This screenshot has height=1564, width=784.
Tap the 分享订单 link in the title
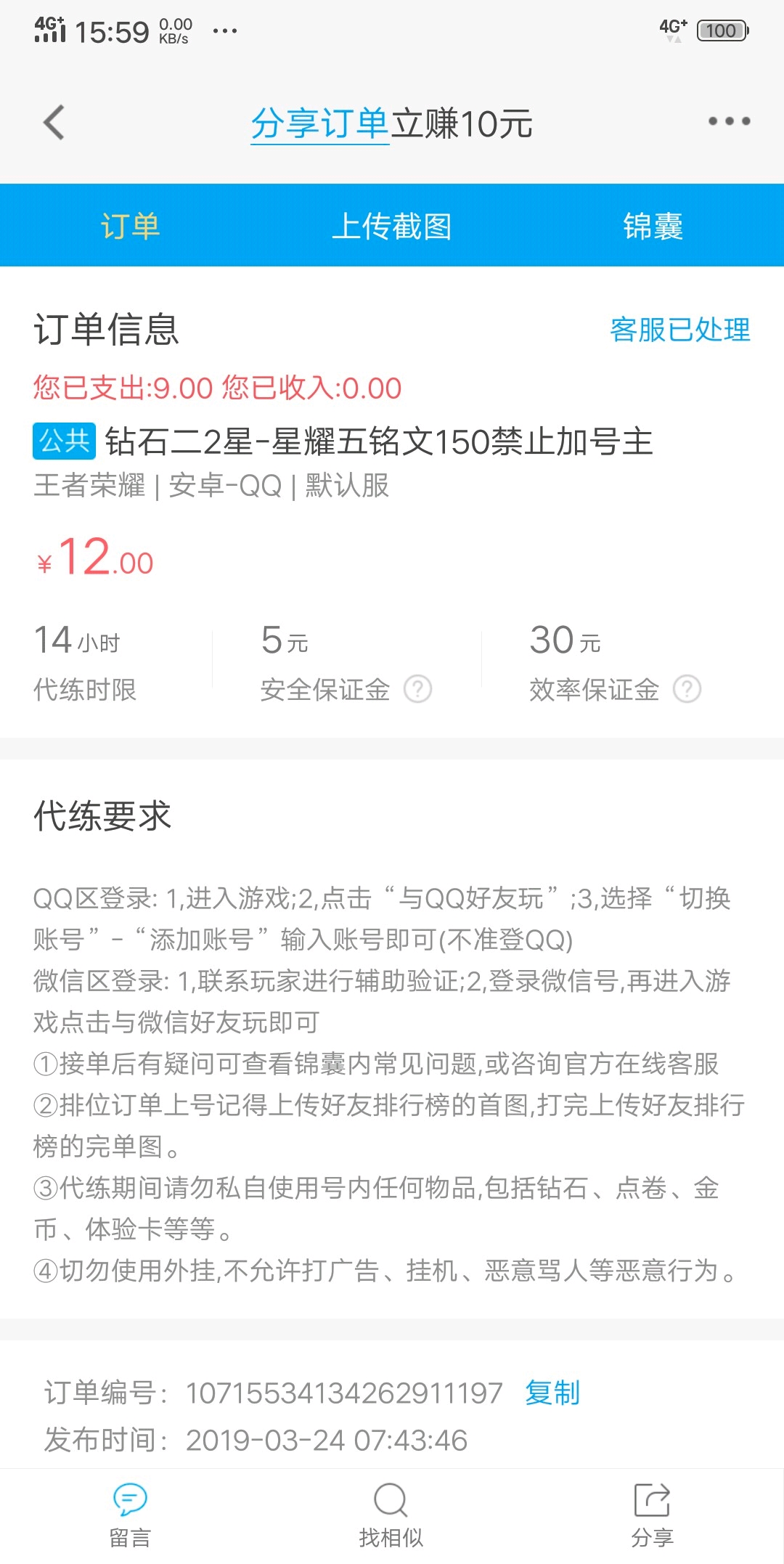319,124
